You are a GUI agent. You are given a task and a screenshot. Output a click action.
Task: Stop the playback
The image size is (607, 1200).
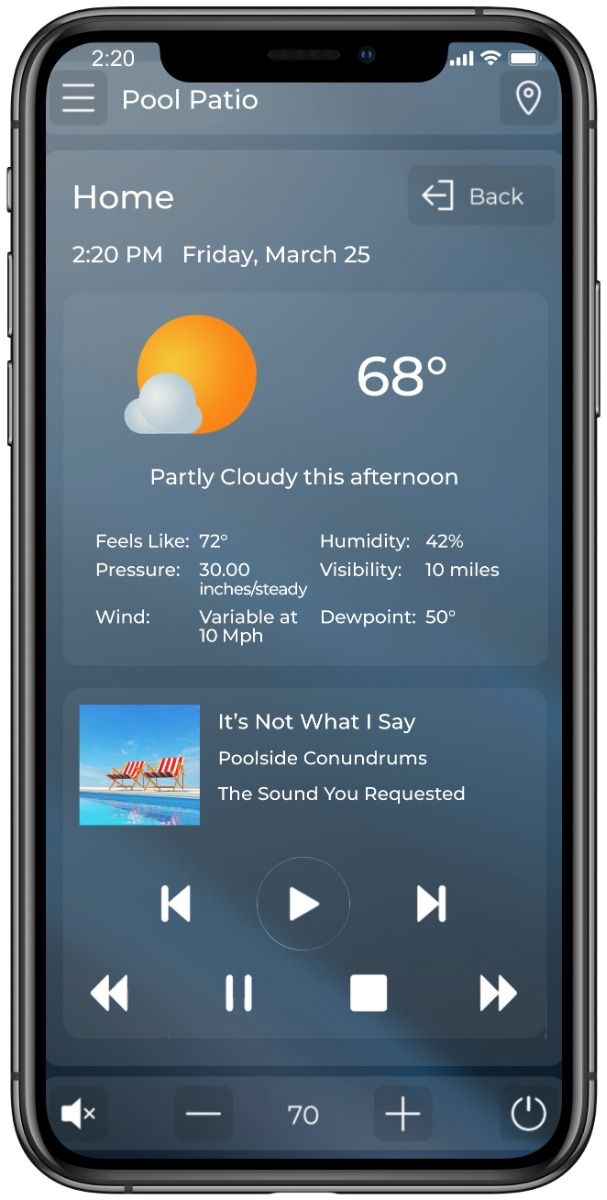coord(368,993)
